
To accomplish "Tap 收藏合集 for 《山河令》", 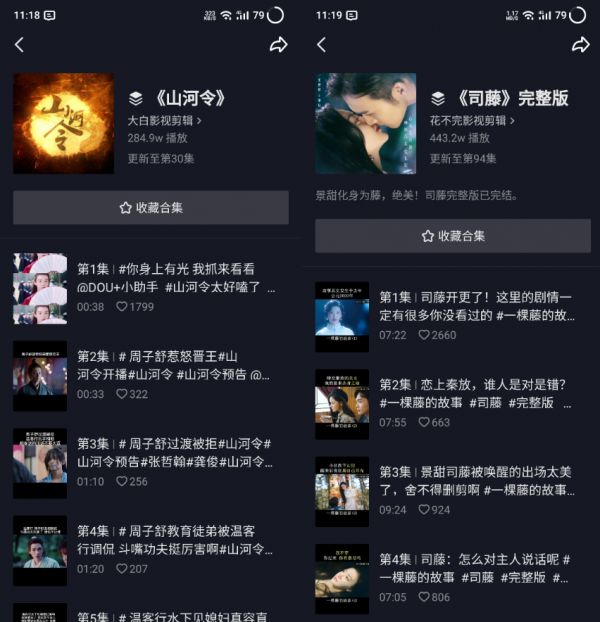I will click(151, 208).
